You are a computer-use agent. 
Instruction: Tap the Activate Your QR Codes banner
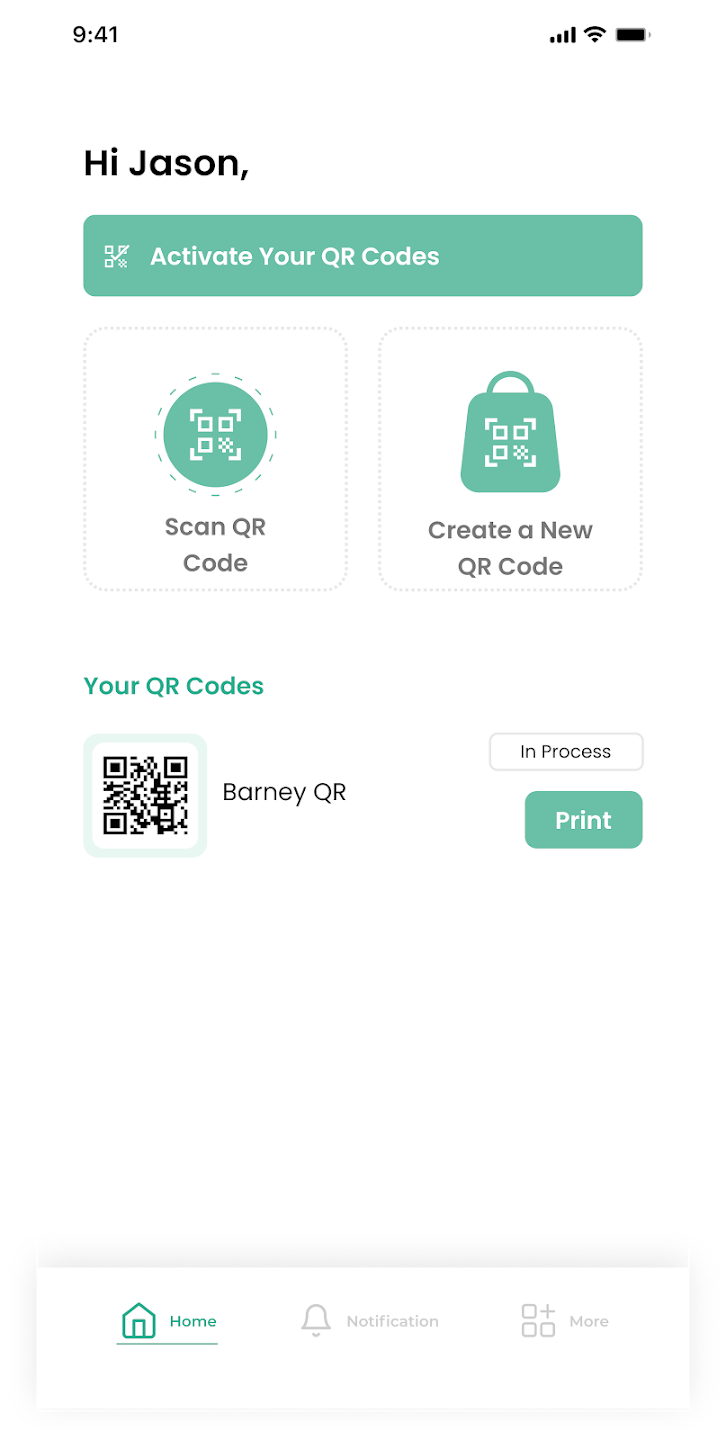363,256
